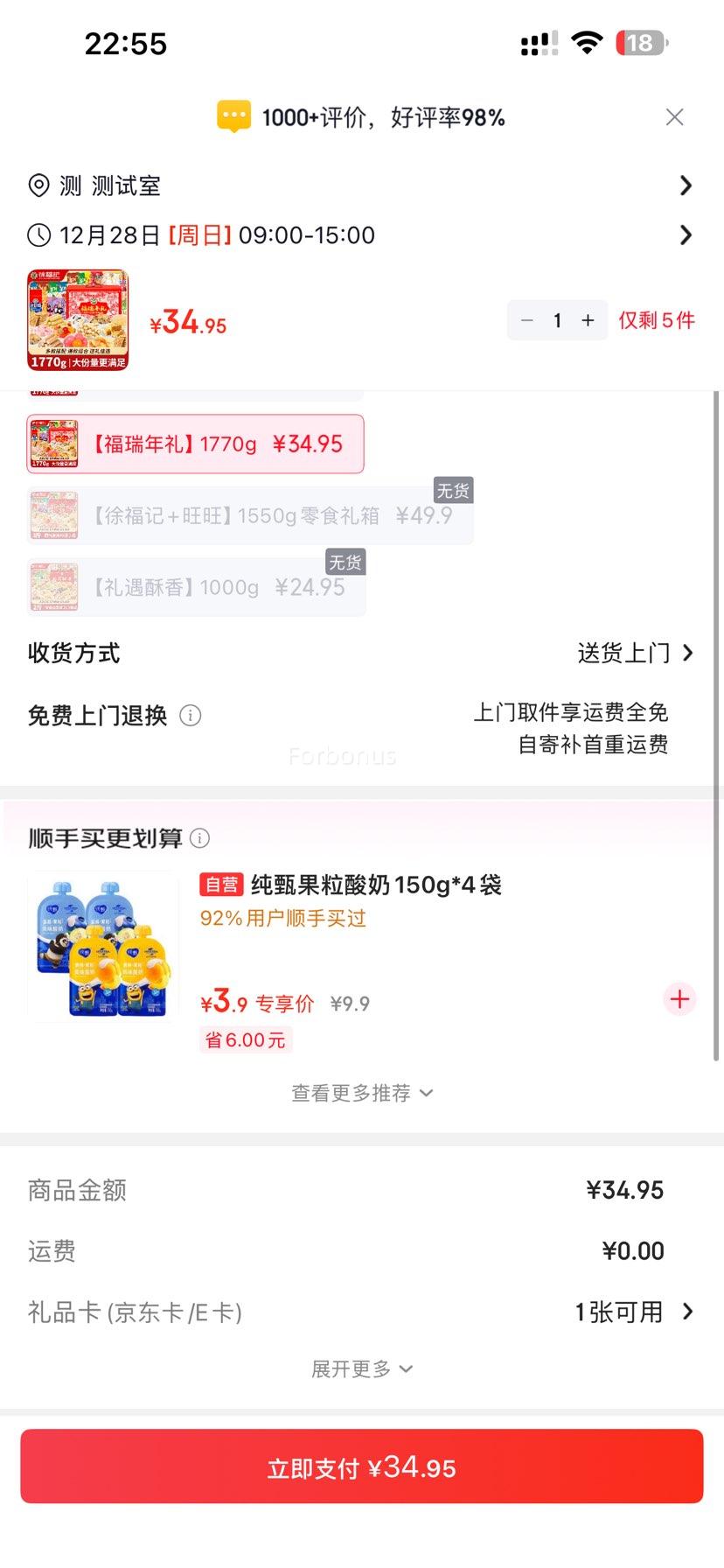Expand 展开更多 order details
This screenshot has width=724, height=1568.
[x=362, y=1368]
